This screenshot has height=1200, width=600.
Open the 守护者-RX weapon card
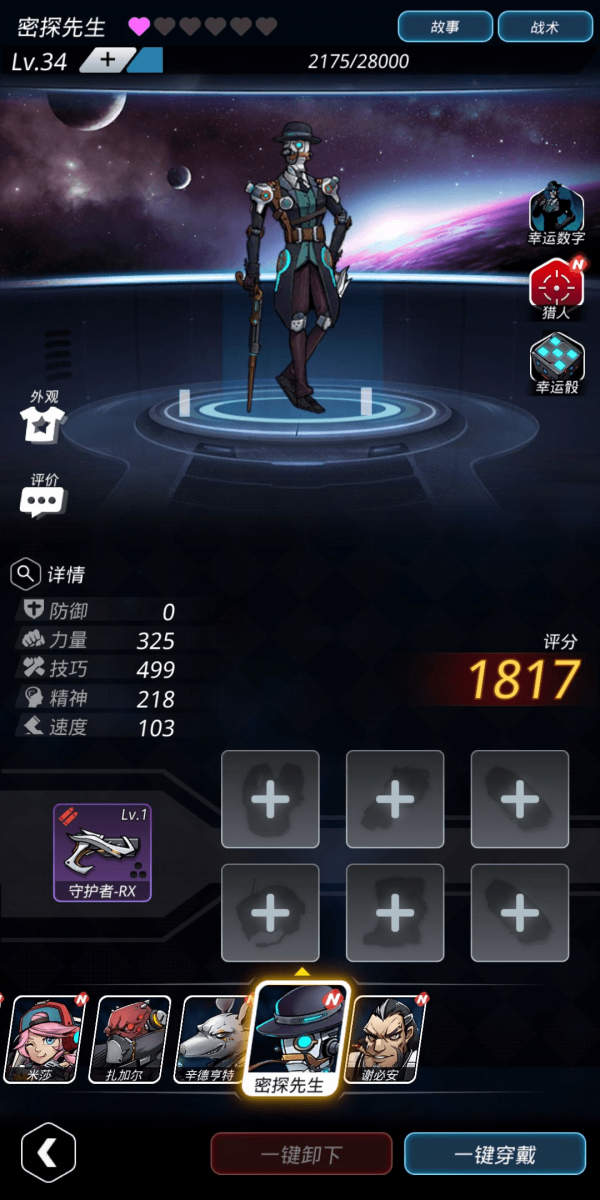coord(102,852)
